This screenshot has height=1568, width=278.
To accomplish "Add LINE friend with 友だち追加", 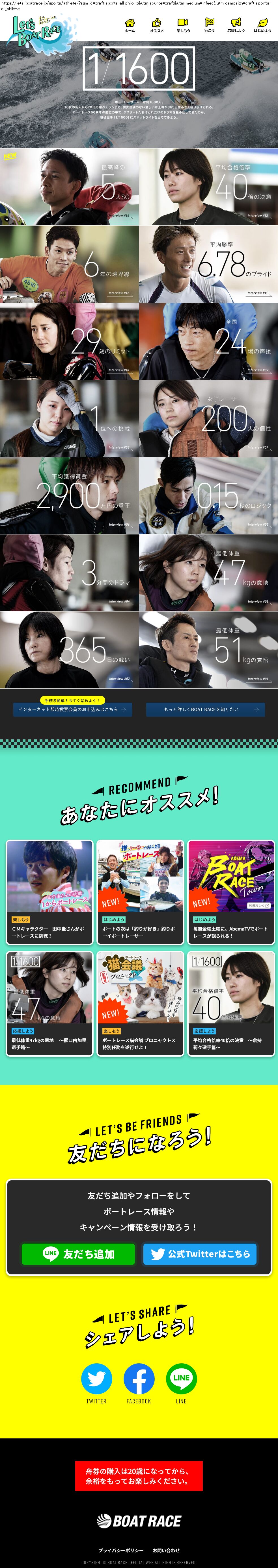I will (x=78, y=1254).
